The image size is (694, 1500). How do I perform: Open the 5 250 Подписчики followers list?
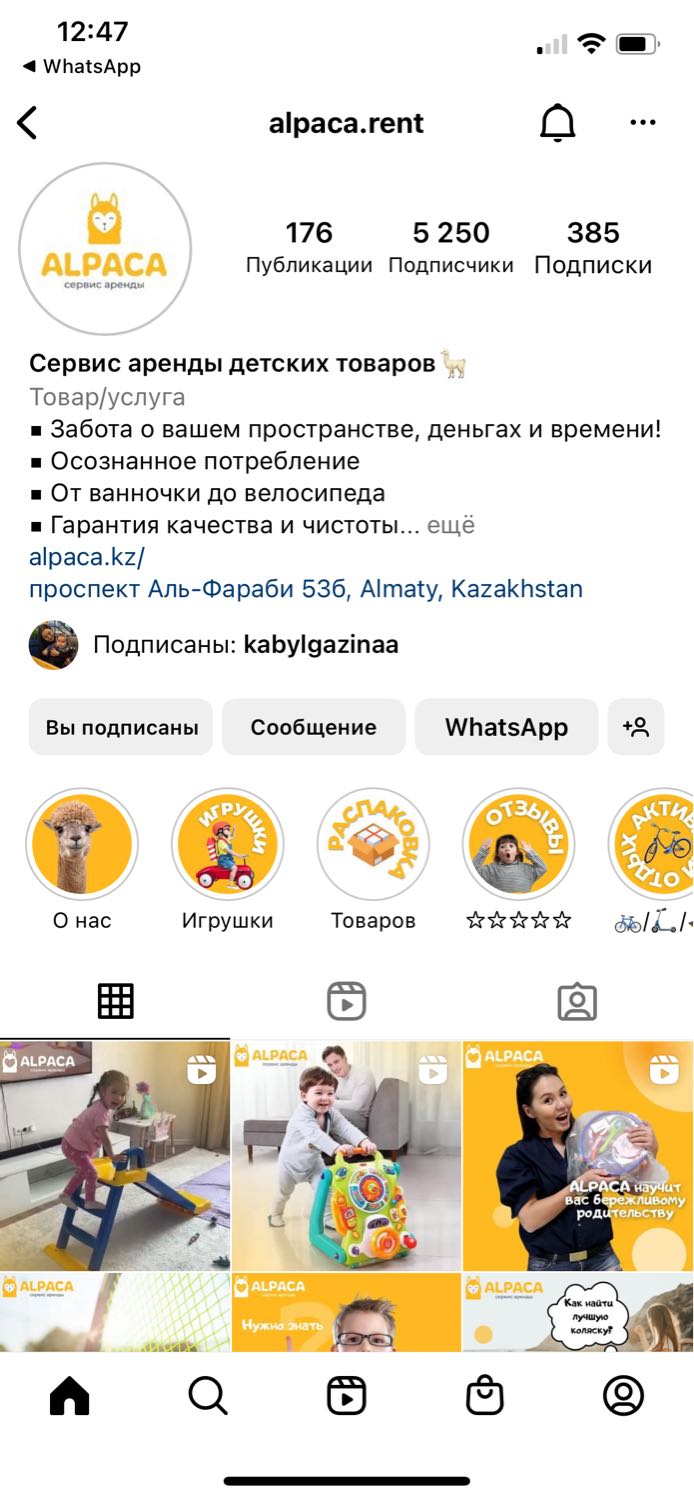pyautogui.click(x=451, y=248)
